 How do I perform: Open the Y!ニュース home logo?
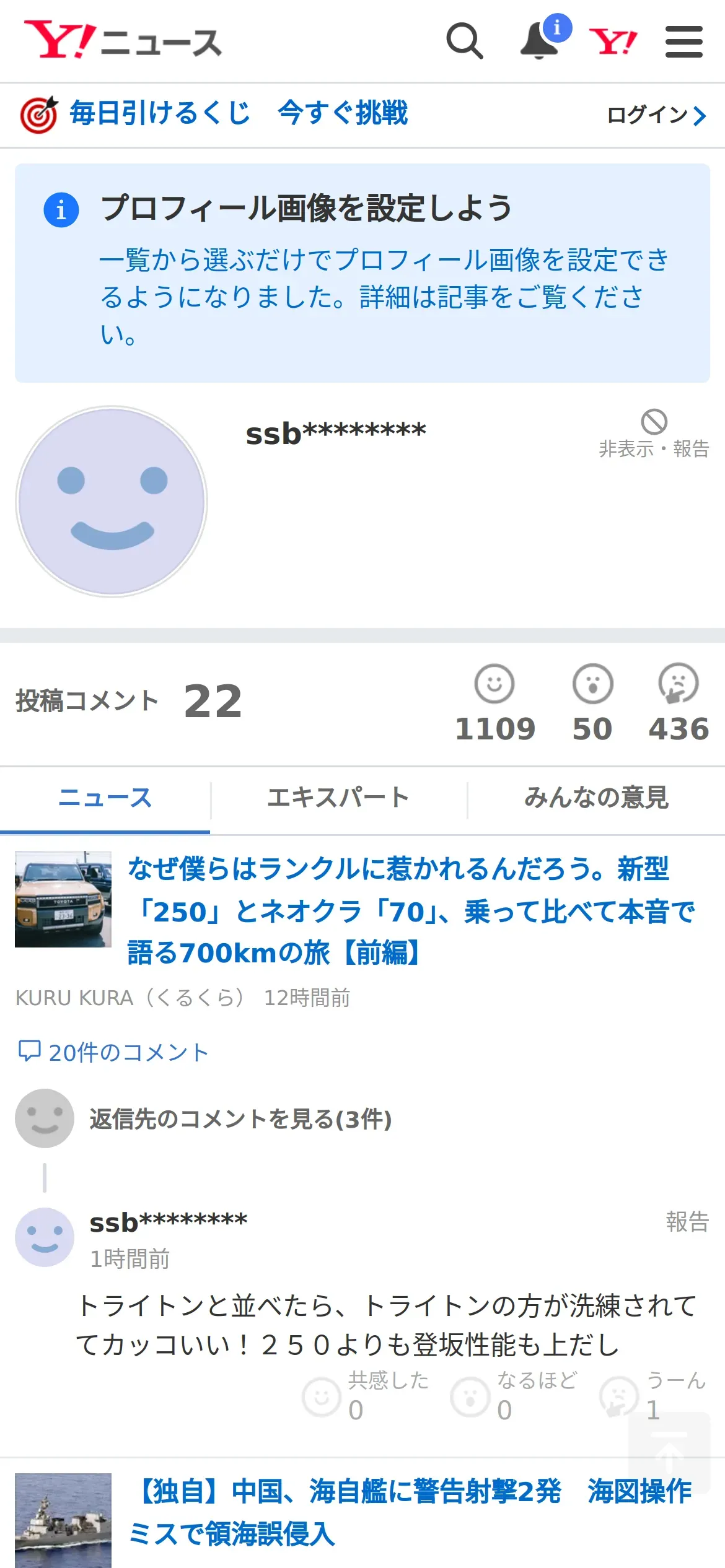click(x=123, y=40)
